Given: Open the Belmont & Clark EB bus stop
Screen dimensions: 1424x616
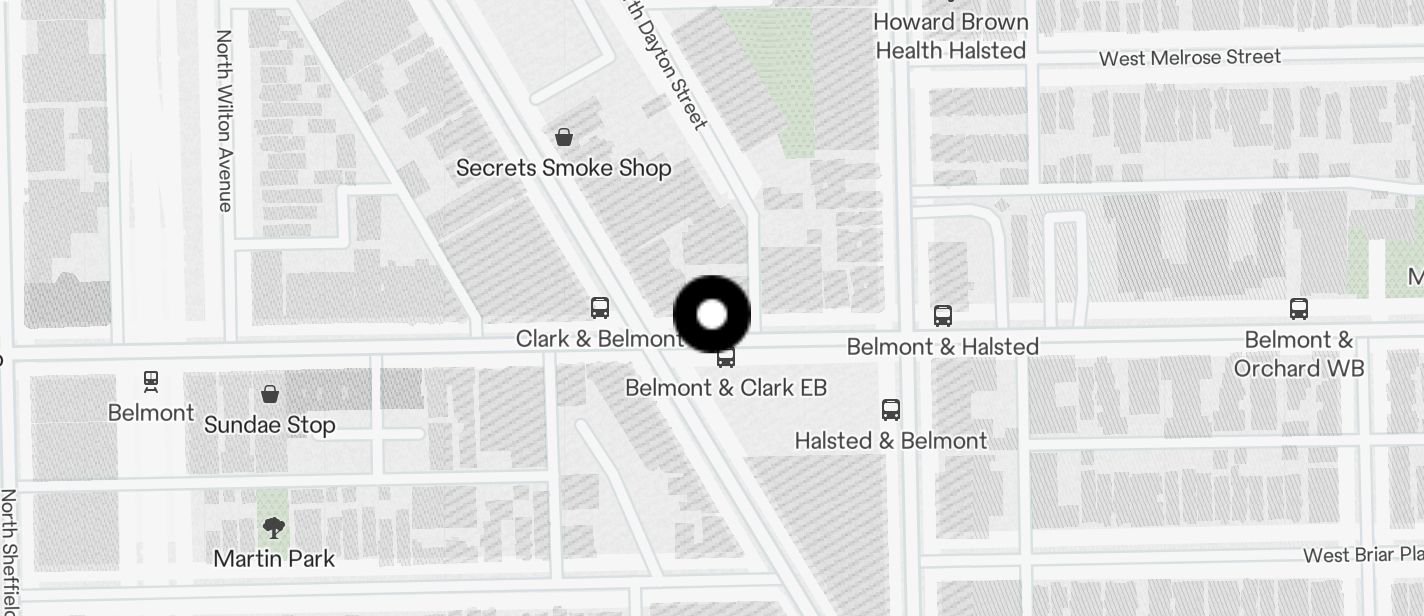Looking at the screenshot, I should tap(726, 358).
